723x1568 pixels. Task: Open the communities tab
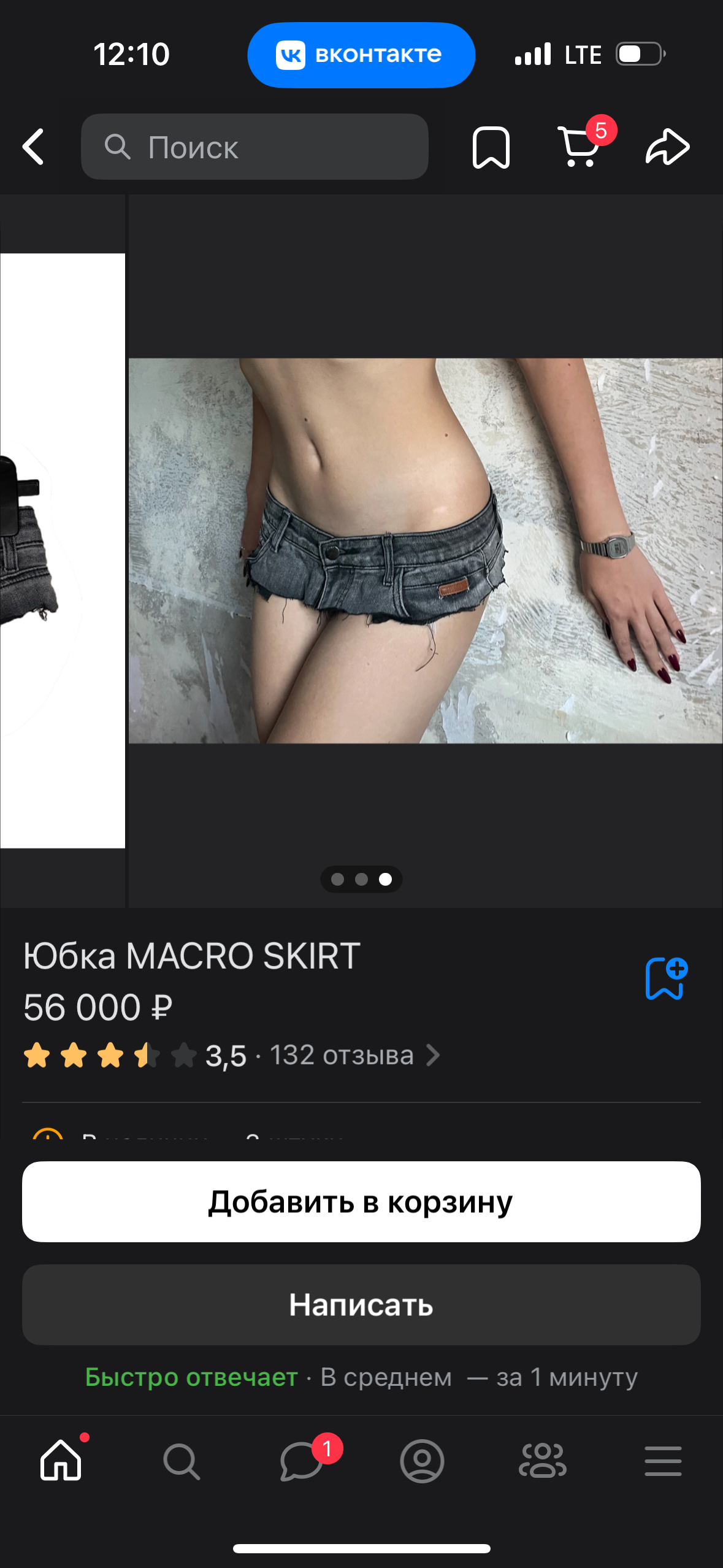(x=542, y=1461)
